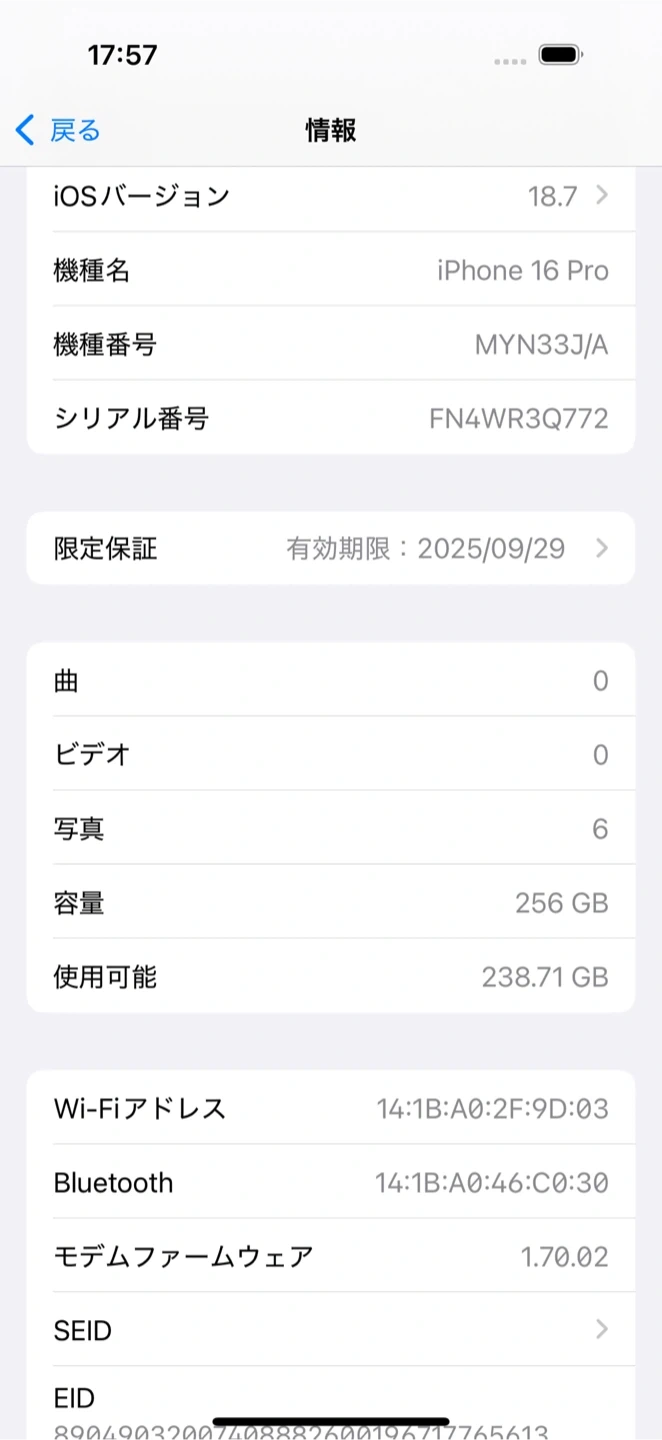Open 限定保証 warranty details

330,548
